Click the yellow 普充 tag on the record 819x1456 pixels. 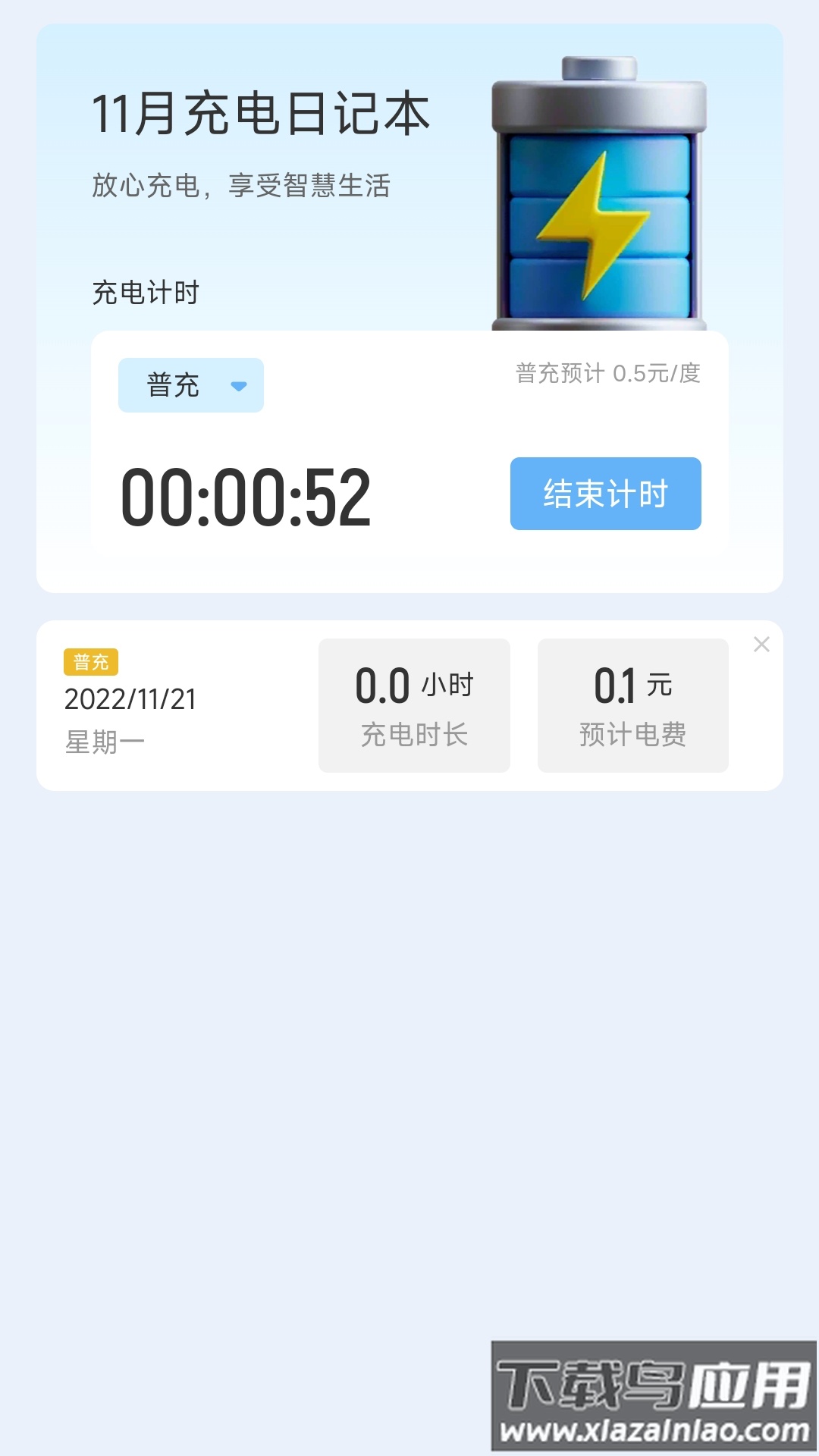(90, 661)
